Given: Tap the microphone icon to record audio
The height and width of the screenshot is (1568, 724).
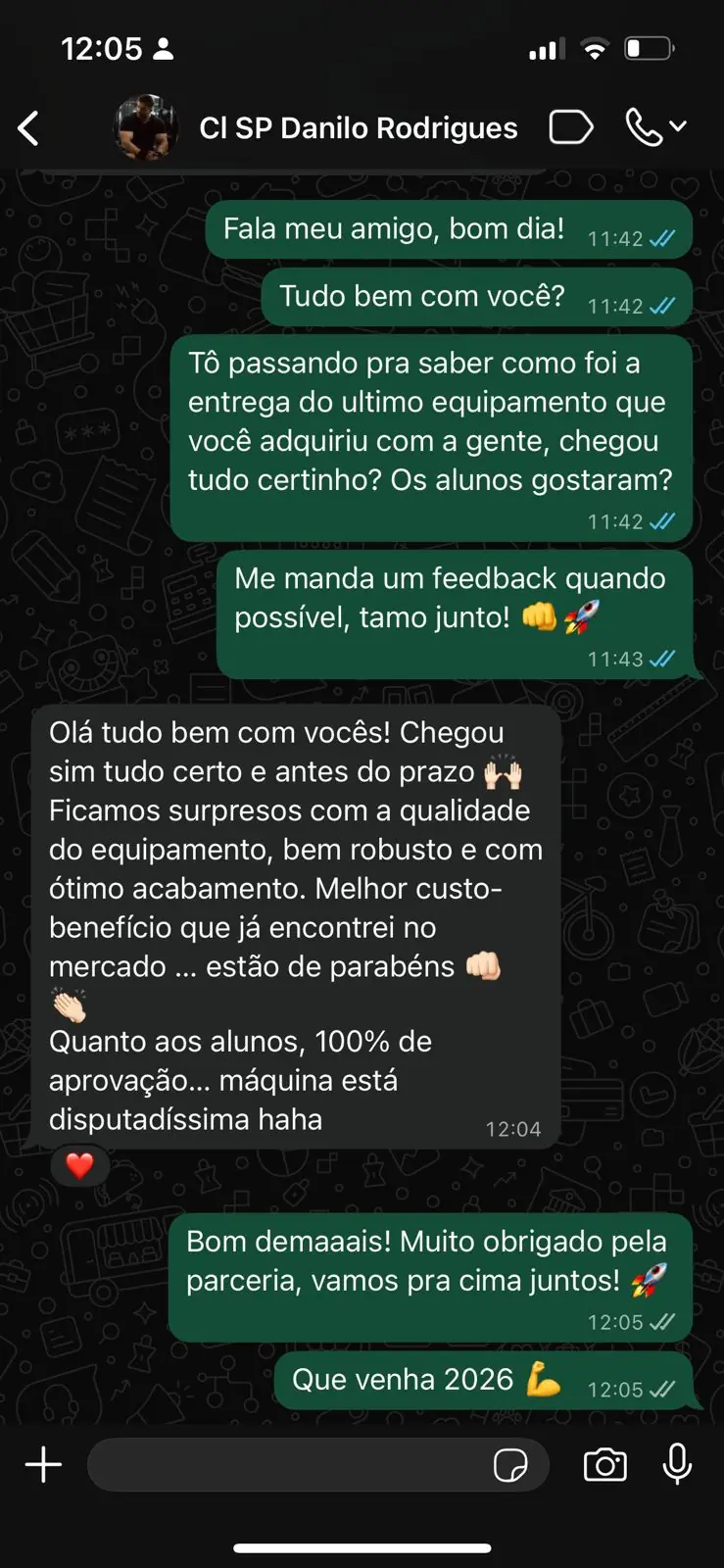Looking at the screenshot, I should tap(677, 1465).
